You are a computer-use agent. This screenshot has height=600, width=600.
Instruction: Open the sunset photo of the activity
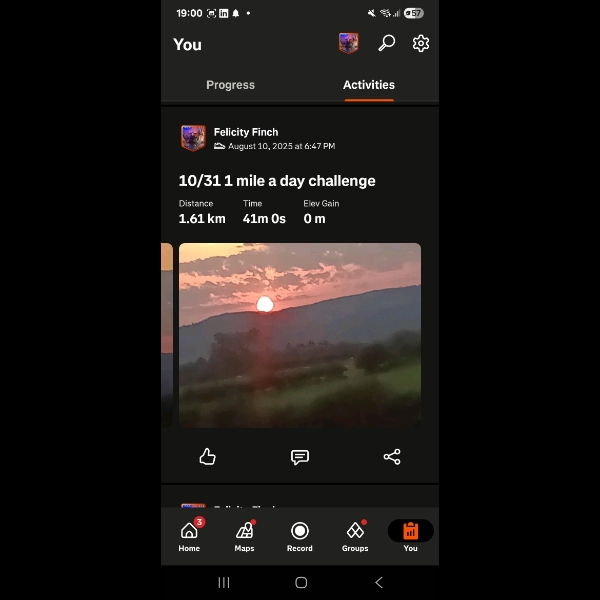299,335
